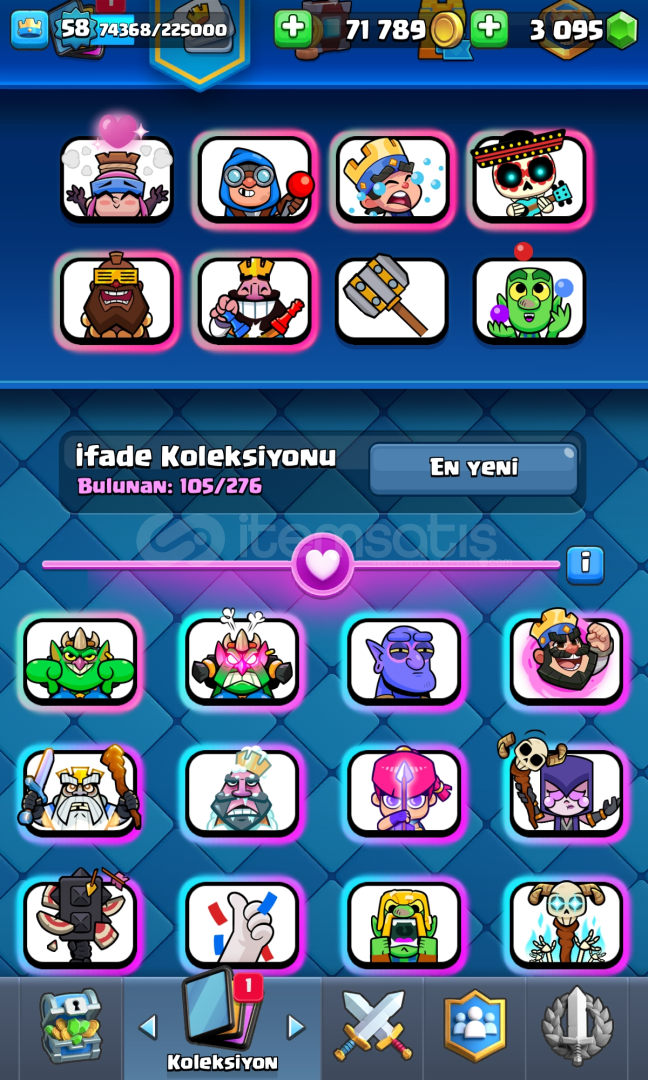This screenshot has width=648, height=1080.
Task: Tap the blue crown level badge
Action: (30, 29)
